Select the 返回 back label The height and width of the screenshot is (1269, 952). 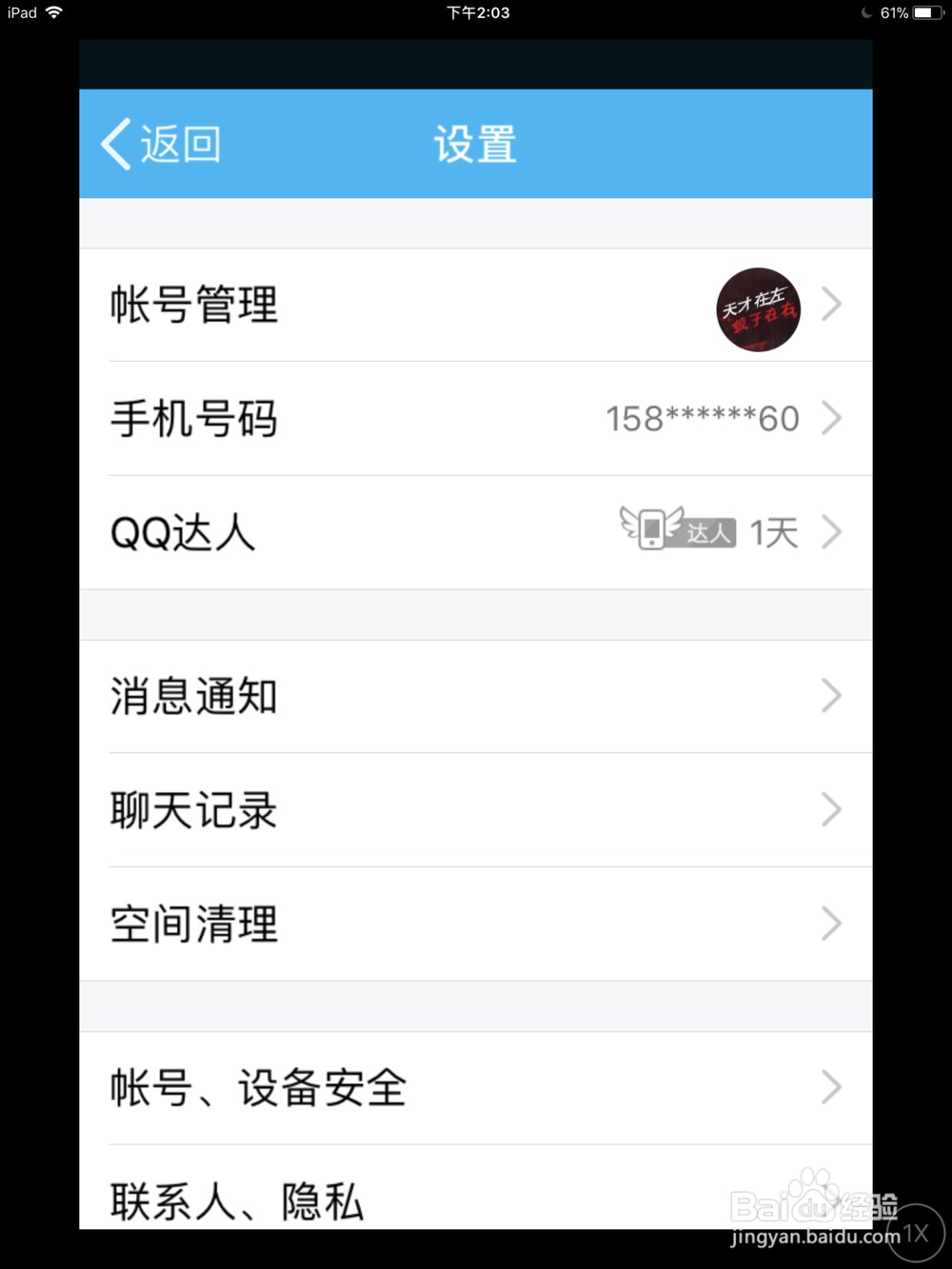point(181,143)
